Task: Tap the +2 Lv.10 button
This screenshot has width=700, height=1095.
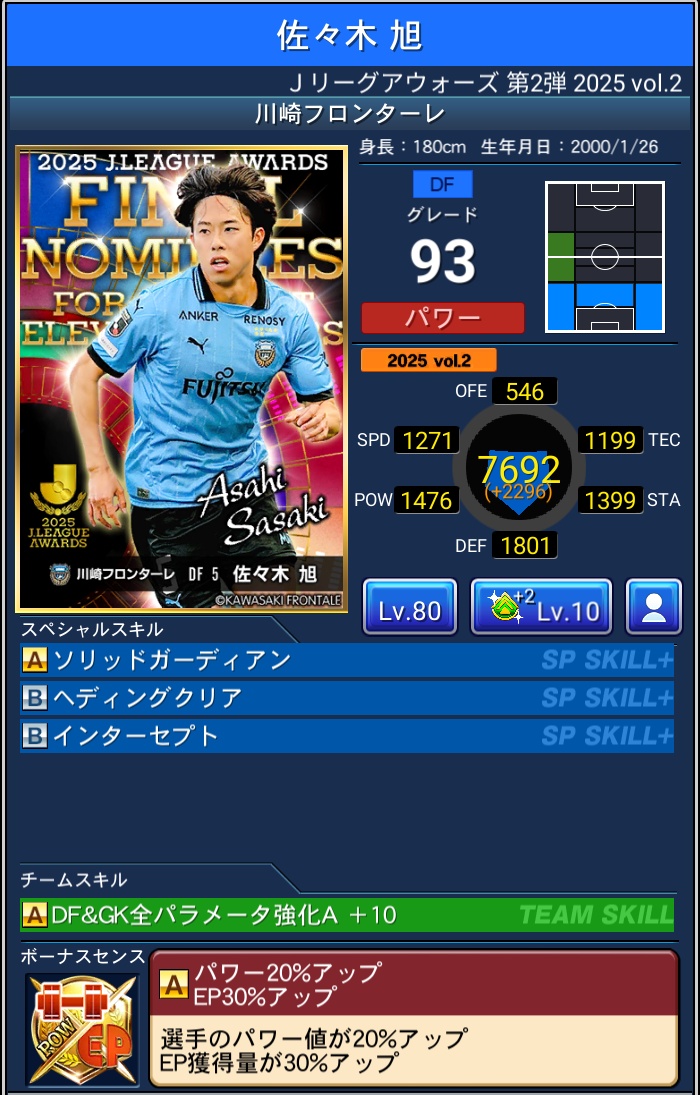Action: 541,607
